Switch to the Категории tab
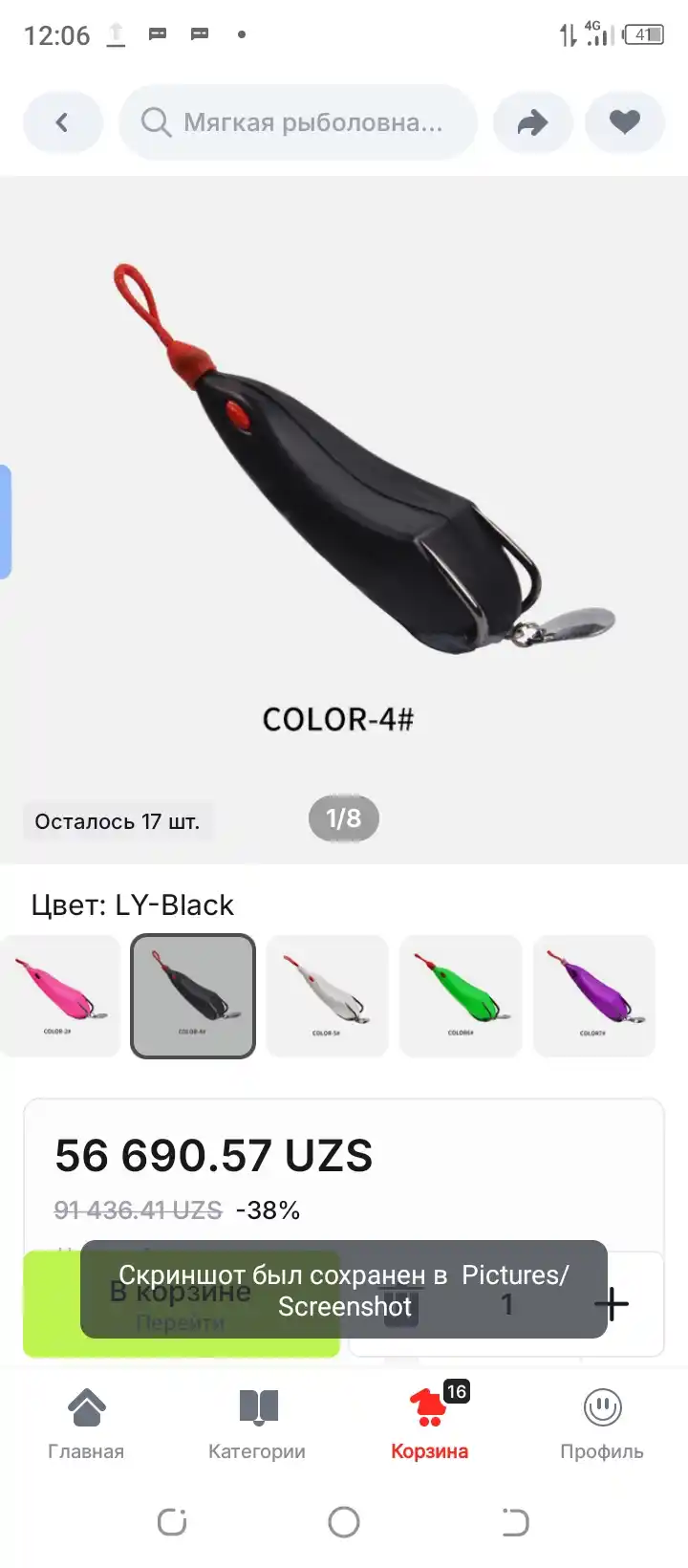 pos(257,1425)
